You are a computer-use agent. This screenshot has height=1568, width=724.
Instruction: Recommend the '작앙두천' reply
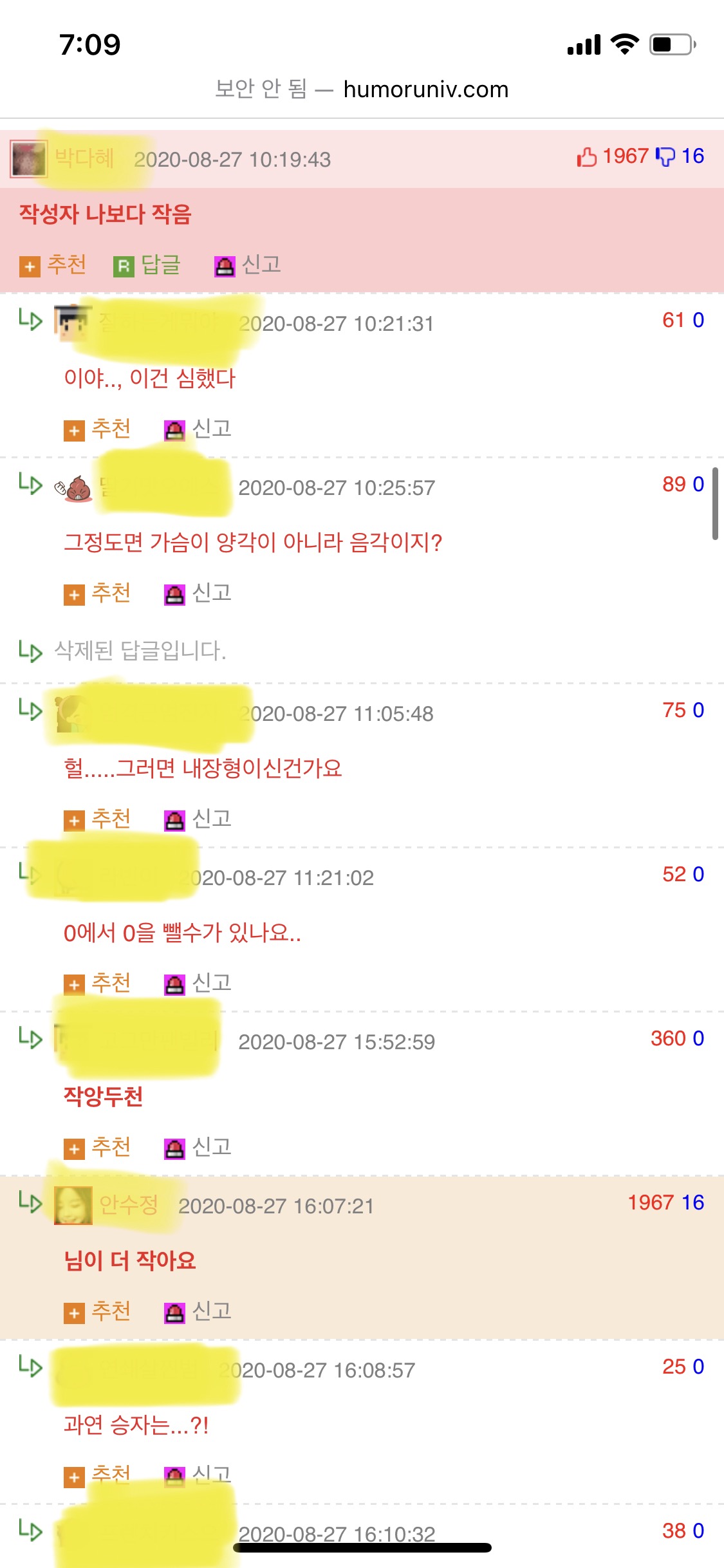[98, 1147]
